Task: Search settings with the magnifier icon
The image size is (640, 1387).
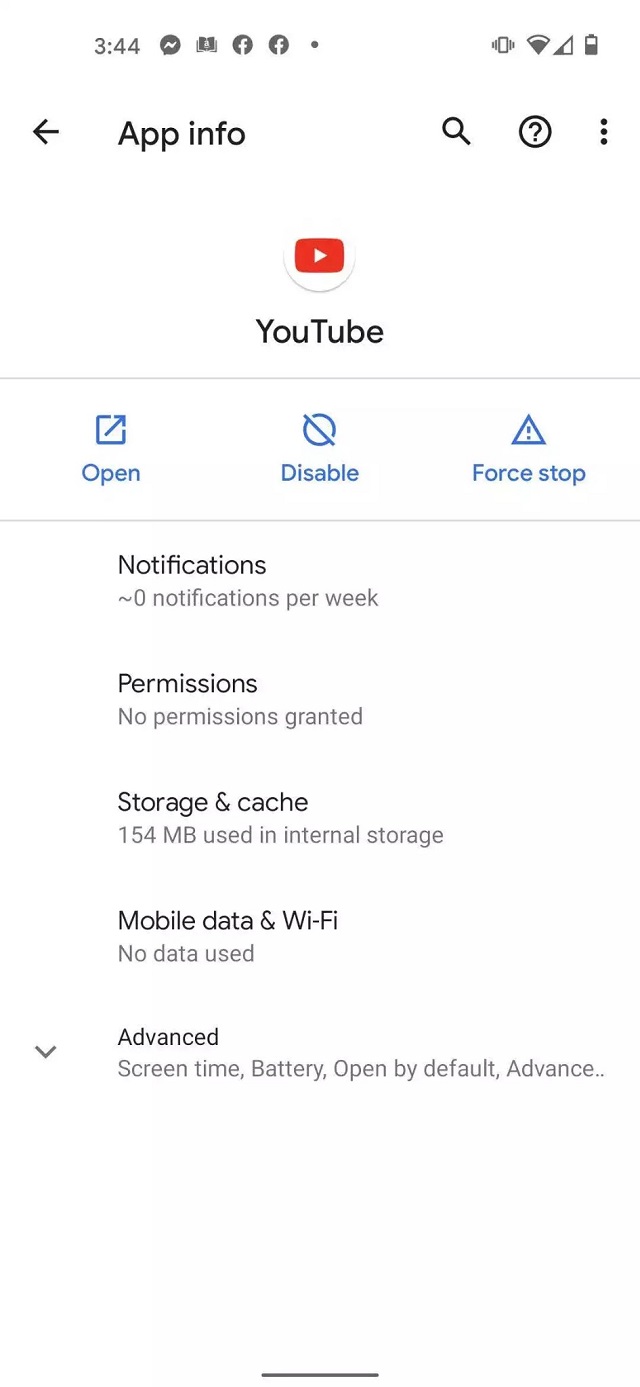Action: (x=456, y=132)
